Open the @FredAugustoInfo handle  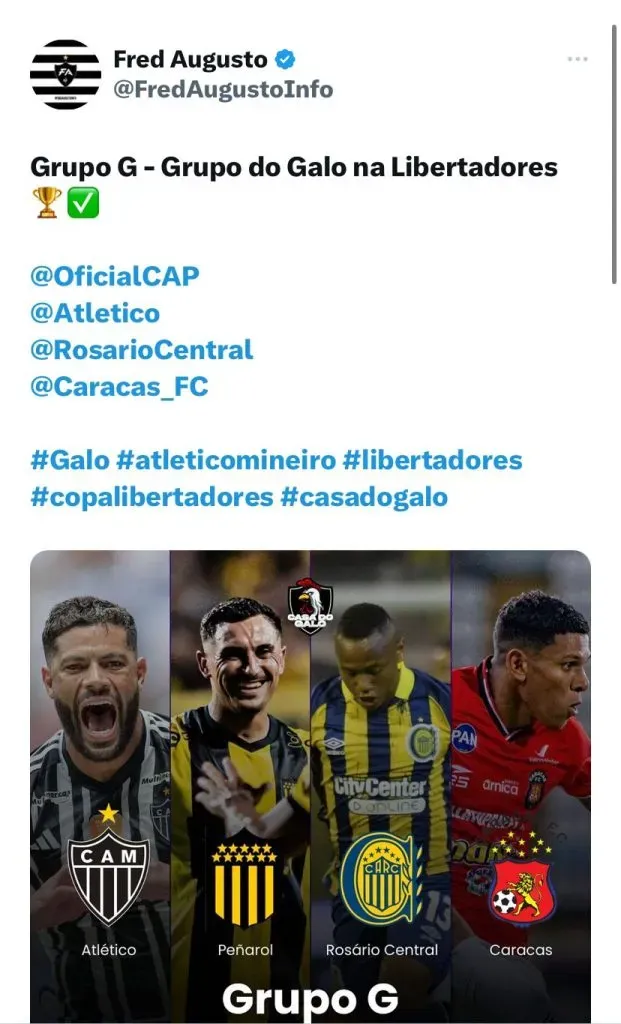pyautogui.click(x=223, y=90)
